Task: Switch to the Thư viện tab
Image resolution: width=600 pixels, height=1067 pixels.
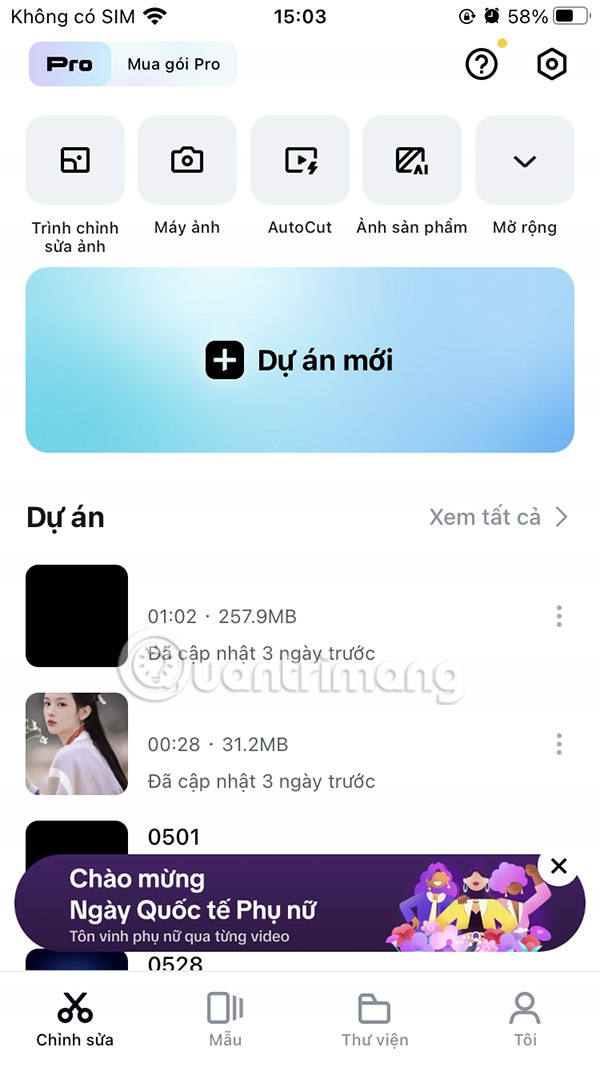Action: tap(375, 1020)
